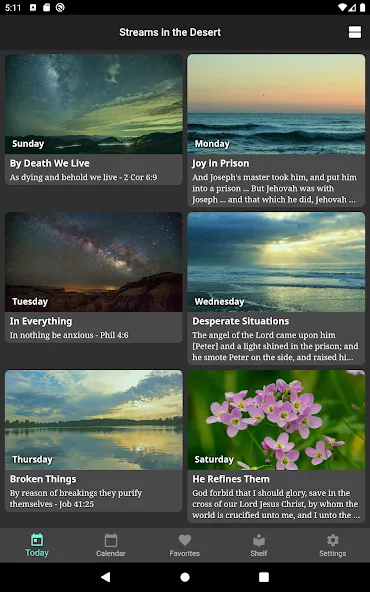Open Monday's devotional Joy in Prison
This screenshot has height=592, width=370.
pyautogui.click(x=276, y=131)
